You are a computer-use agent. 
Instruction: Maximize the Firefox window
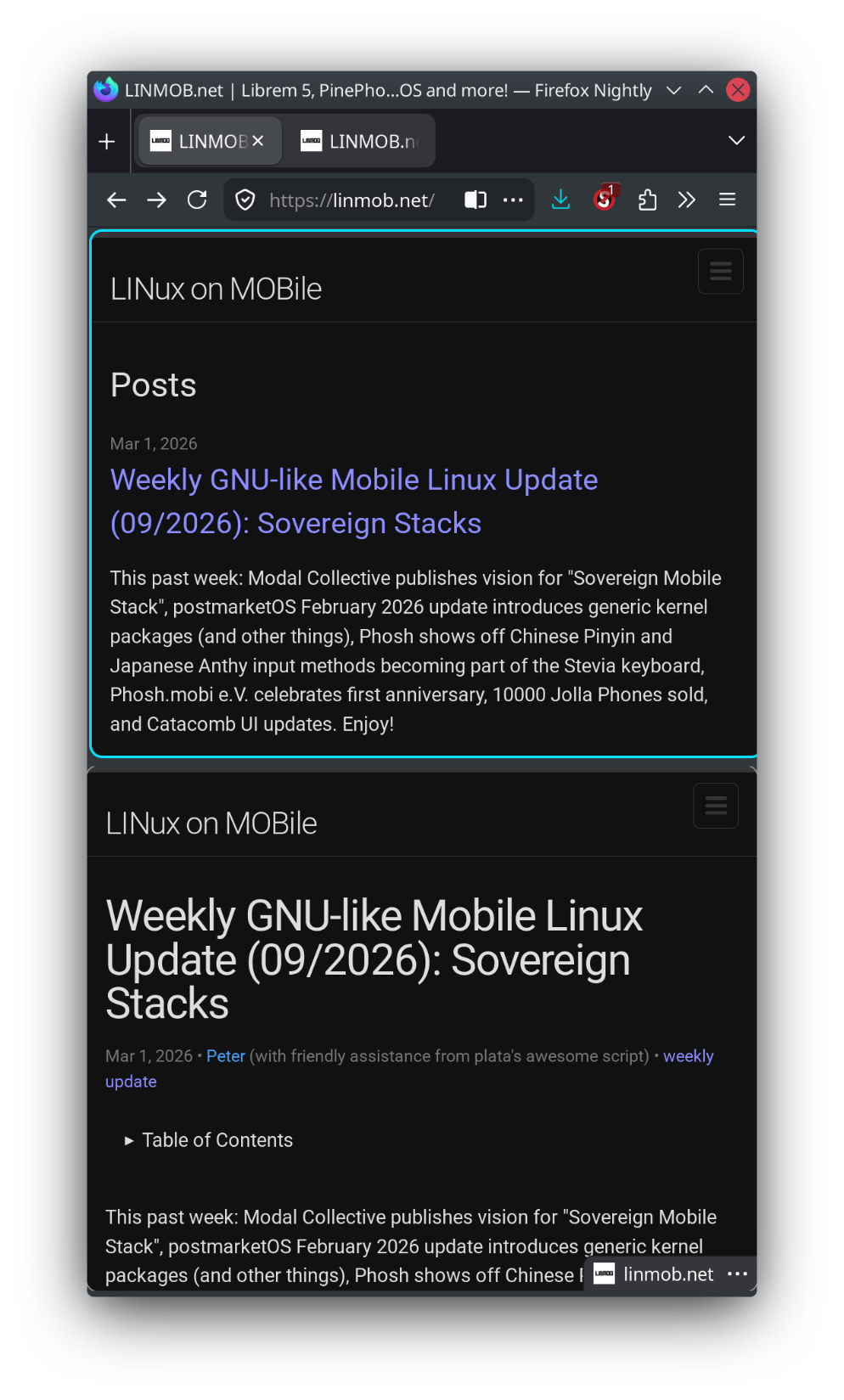706,90
